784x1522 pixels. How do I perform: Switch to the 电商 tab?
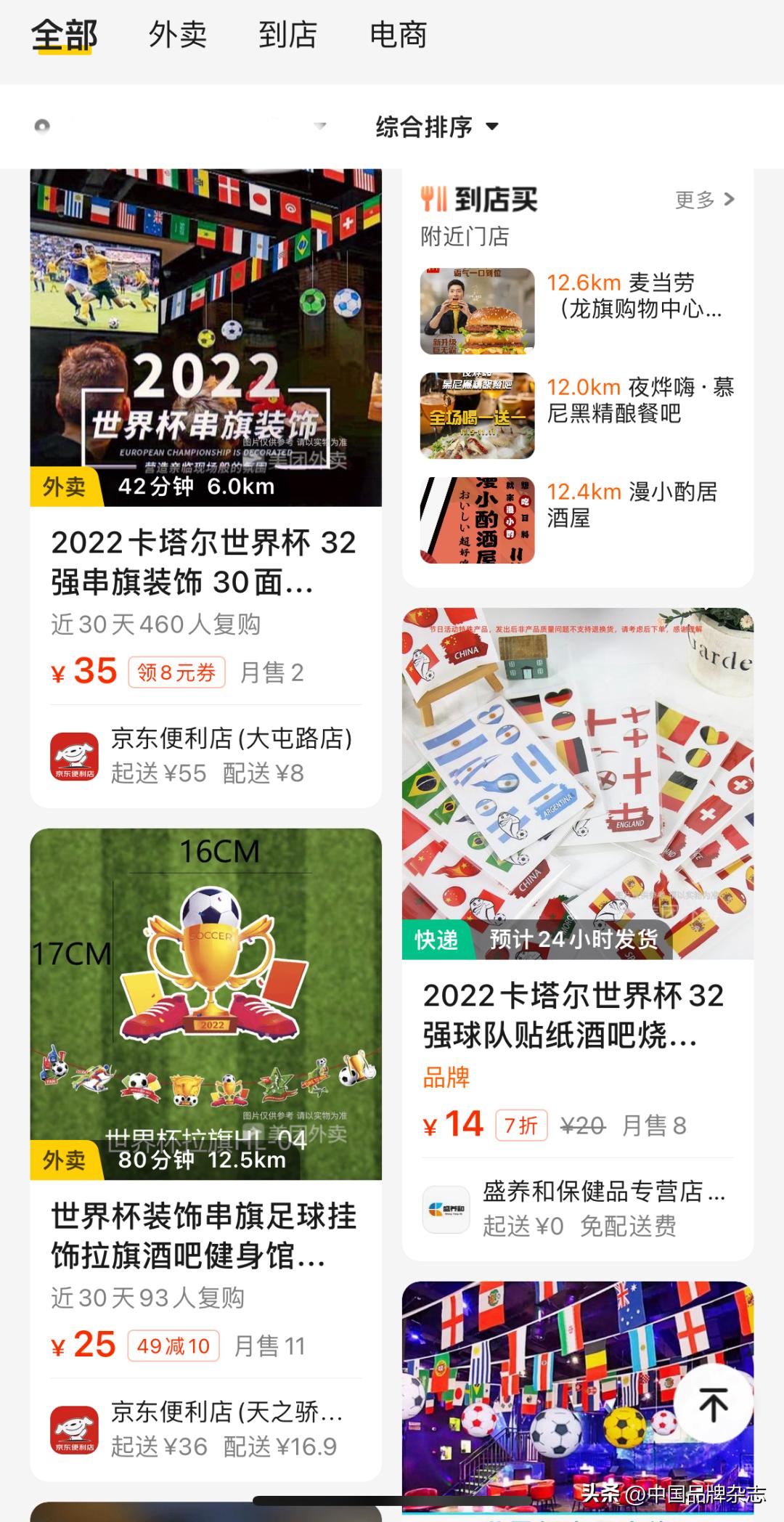point(399,35)
